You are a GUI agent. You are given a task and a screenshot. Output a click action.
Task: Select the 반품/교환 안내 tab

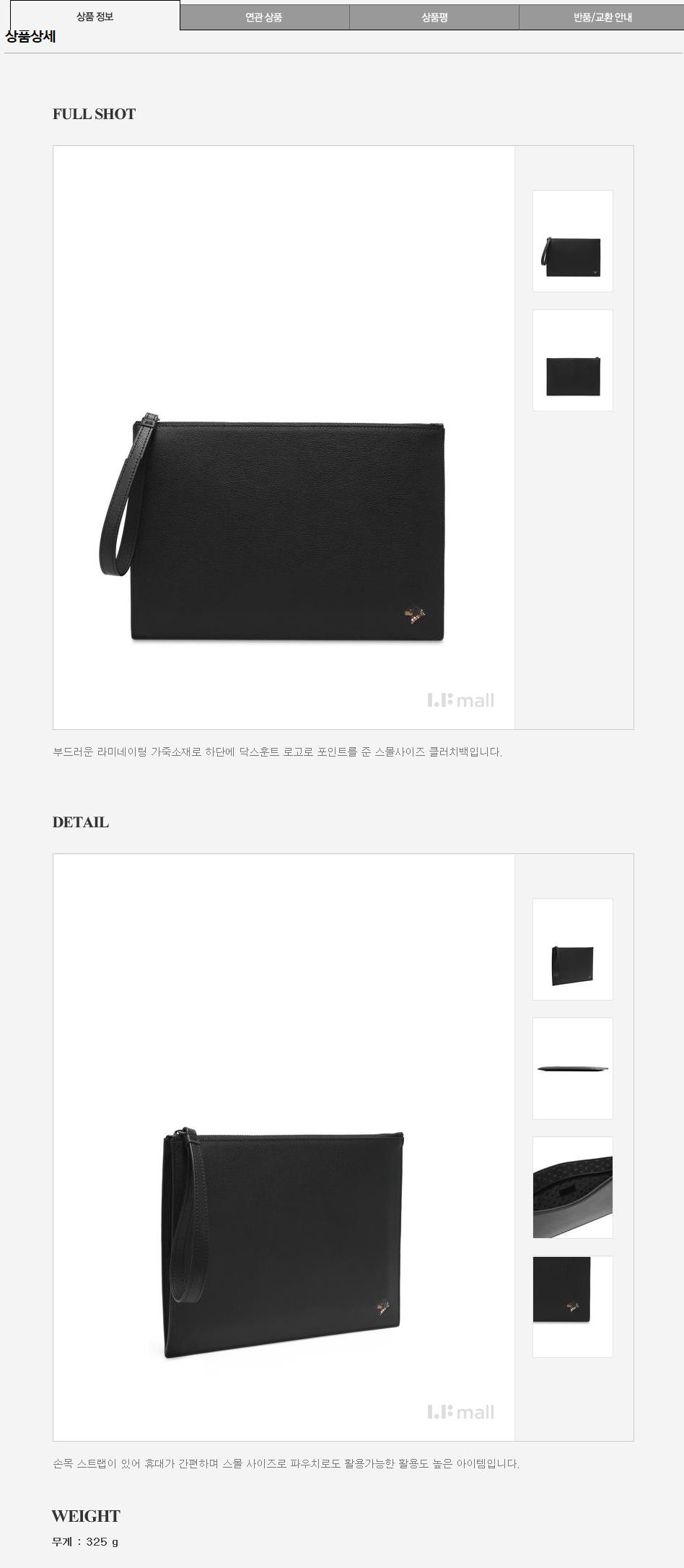[602, 17]
